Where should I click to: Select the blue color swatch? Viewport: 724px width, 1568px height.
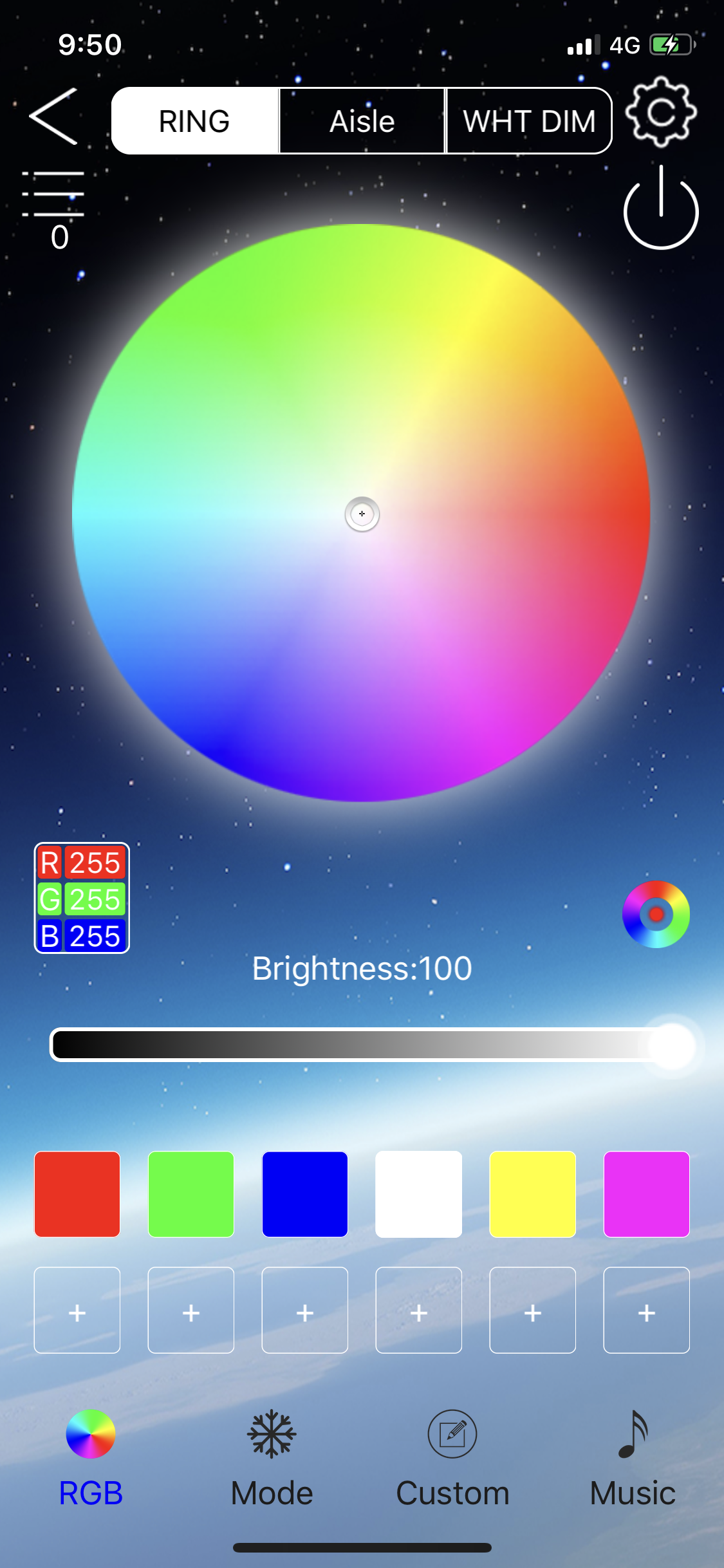305,1194
